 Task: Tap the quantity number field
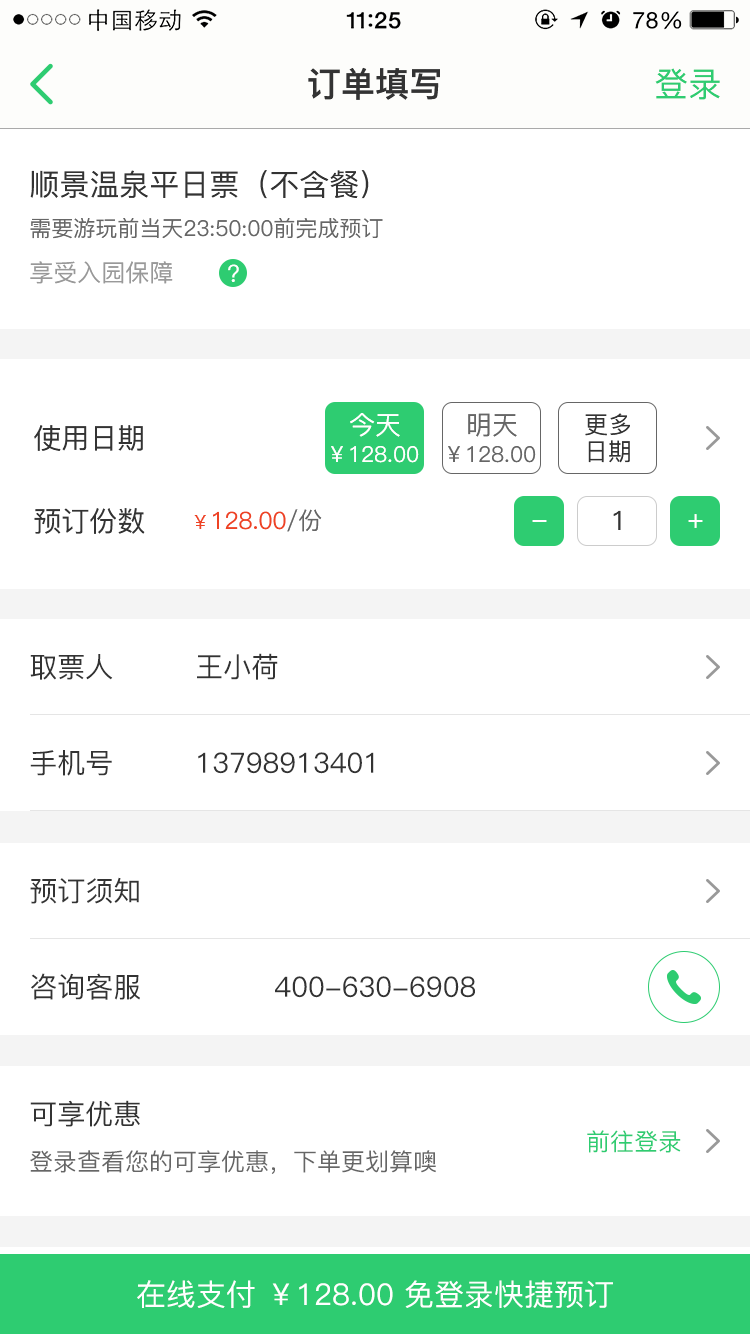(617, 521)
